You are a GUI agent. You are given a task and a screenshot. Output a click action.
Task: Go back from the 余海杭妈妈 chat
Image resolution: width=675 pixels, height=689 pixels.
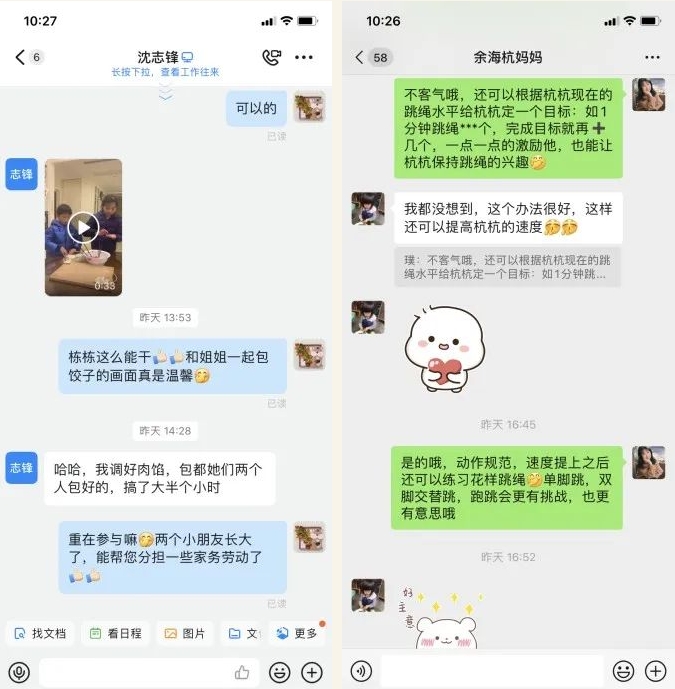(x=360, y=57)
